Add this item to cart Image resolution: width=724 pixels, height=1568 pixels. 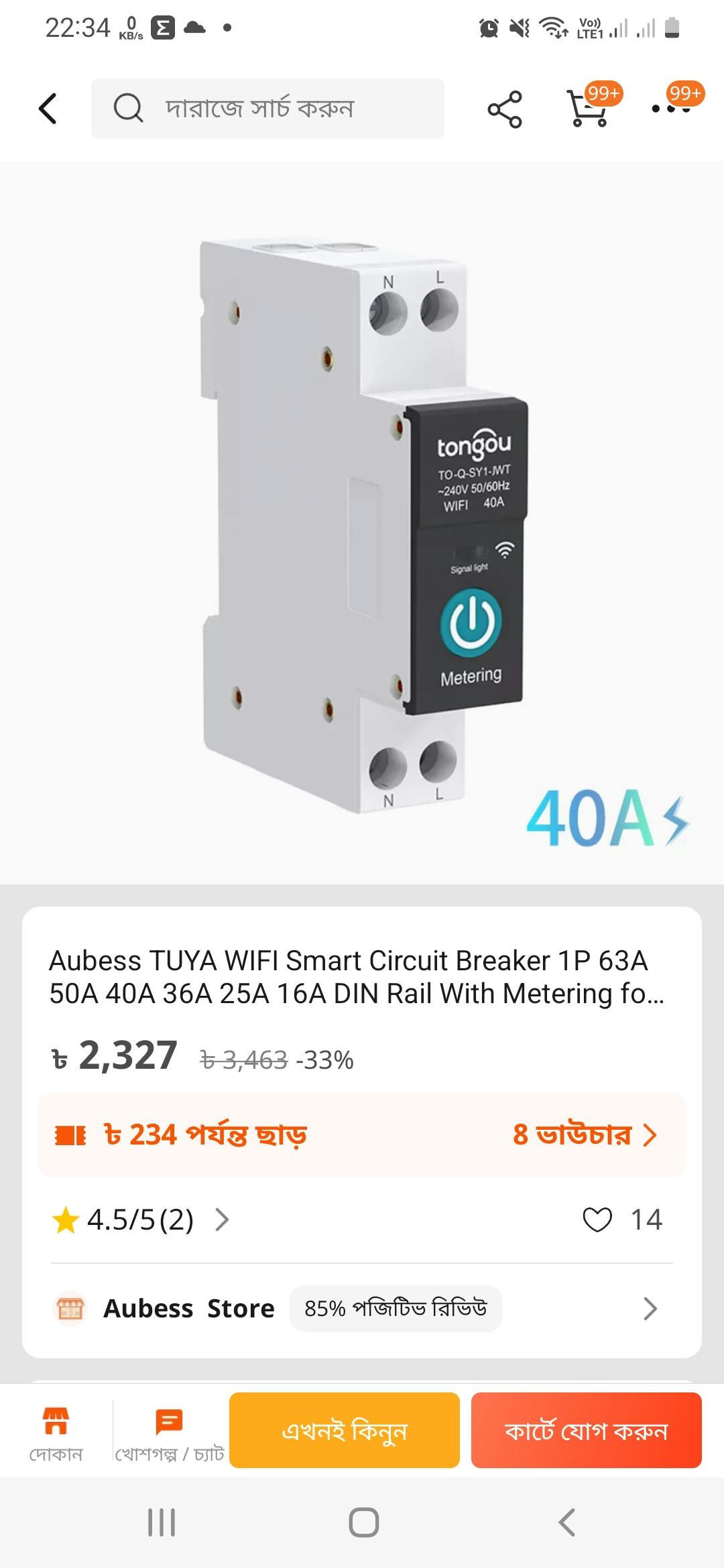[586, 1430]
